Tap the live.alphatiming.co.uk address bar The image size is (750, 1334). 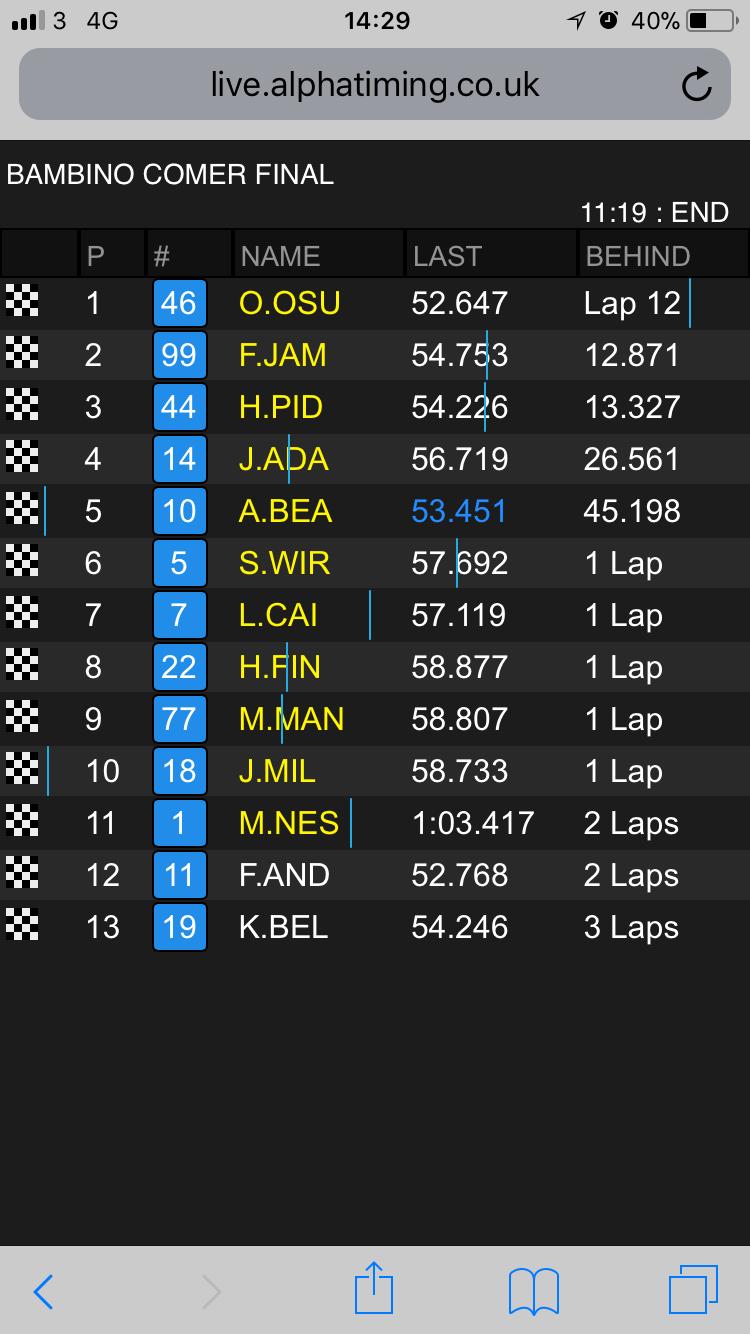375,85
